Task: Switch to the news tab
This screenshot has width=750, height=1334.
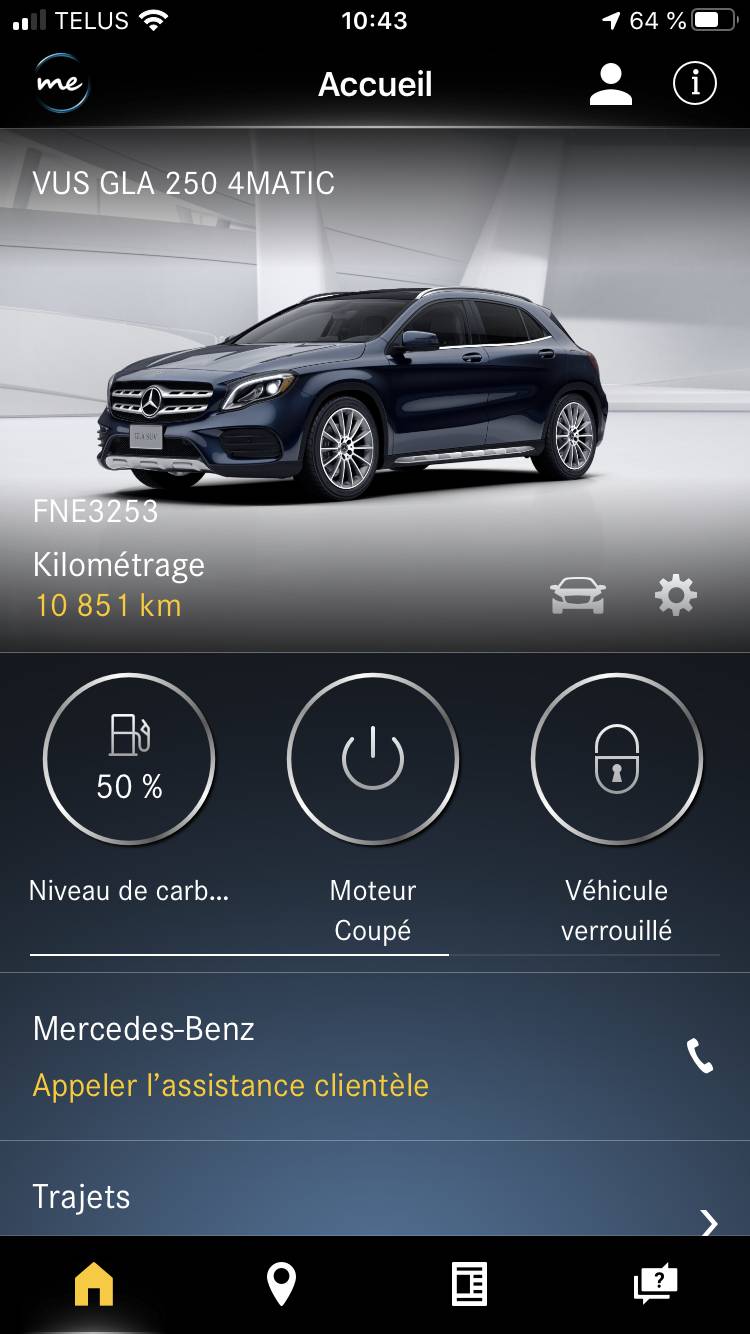Action: [469, 1284]
